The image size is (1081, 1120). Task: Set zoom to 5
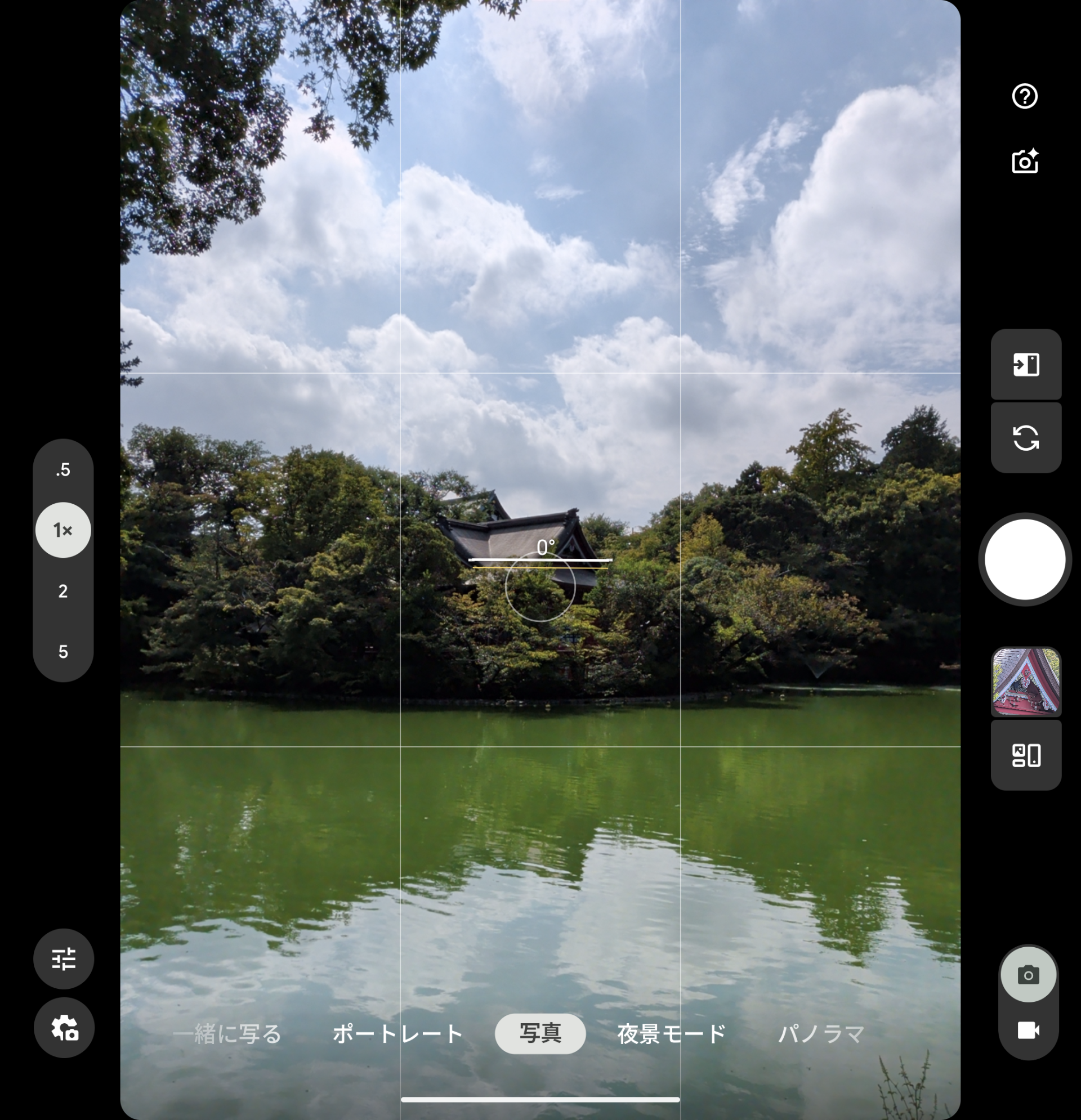[63, 651]
